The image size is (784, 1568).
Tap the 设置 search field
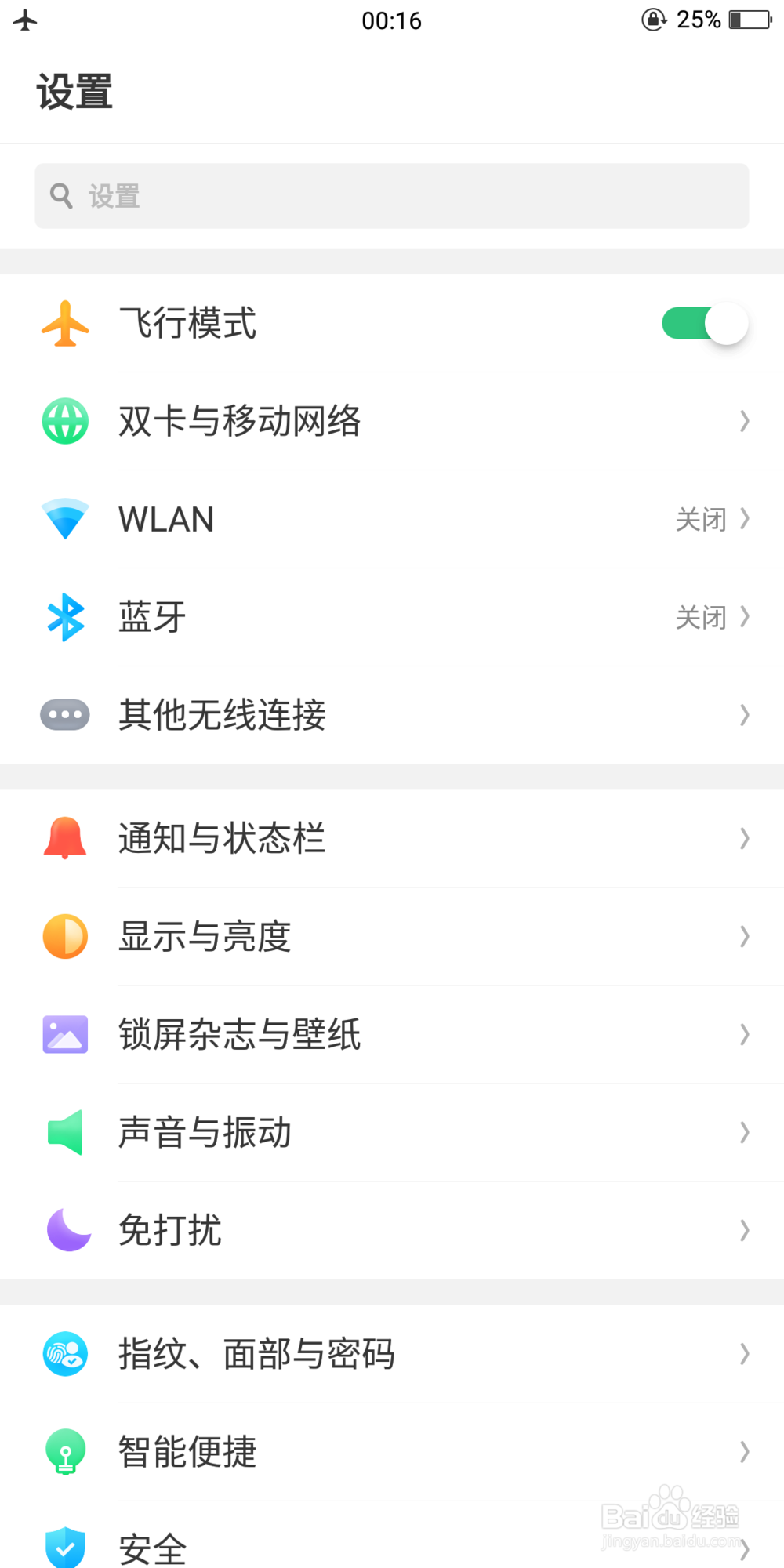pyautogui.click(x=392, y=196)
